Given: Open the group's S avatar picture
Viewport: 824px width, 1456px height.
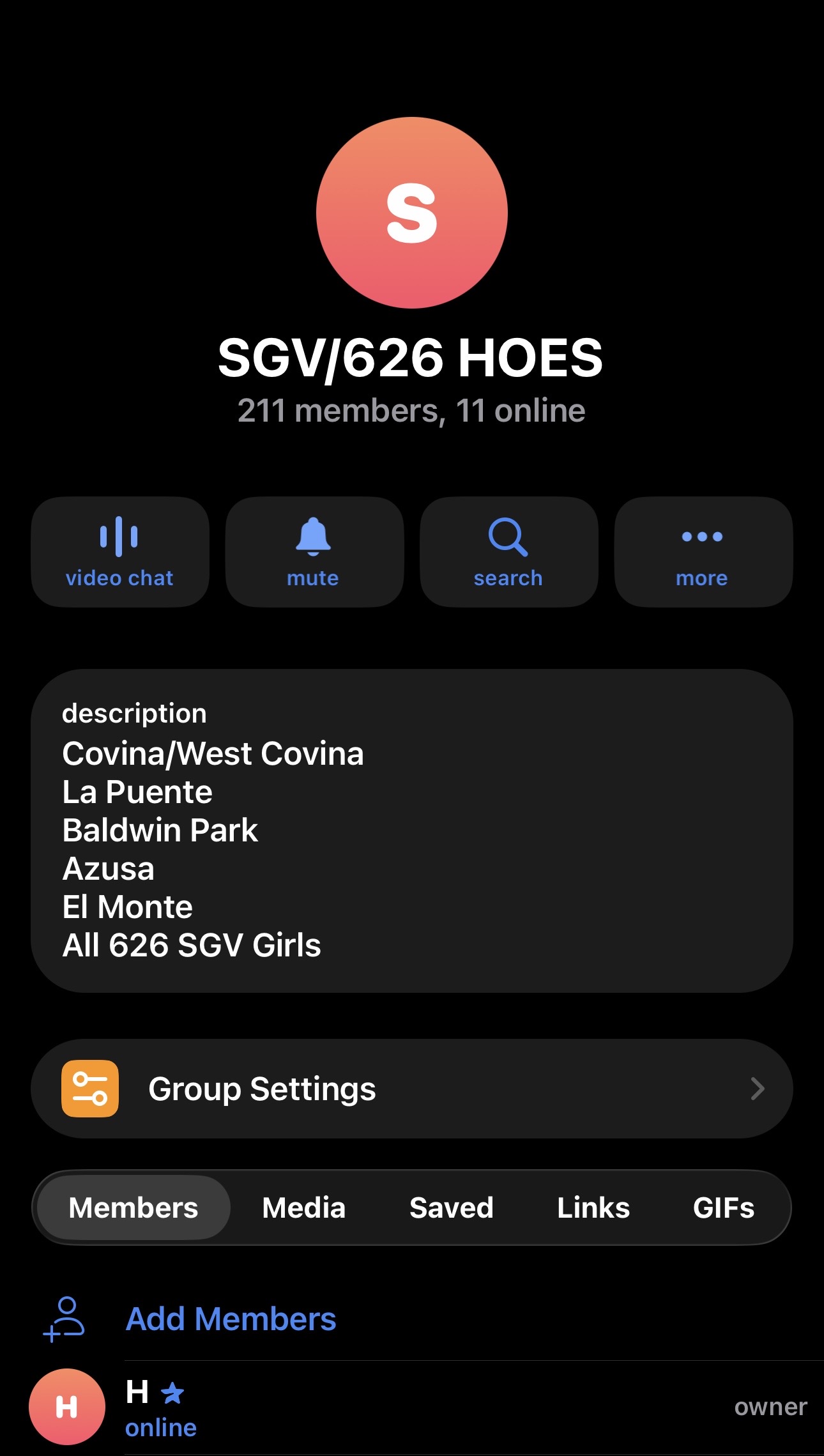Looking at the screenshot, I should pyautogui.click(x=412, y=213).
